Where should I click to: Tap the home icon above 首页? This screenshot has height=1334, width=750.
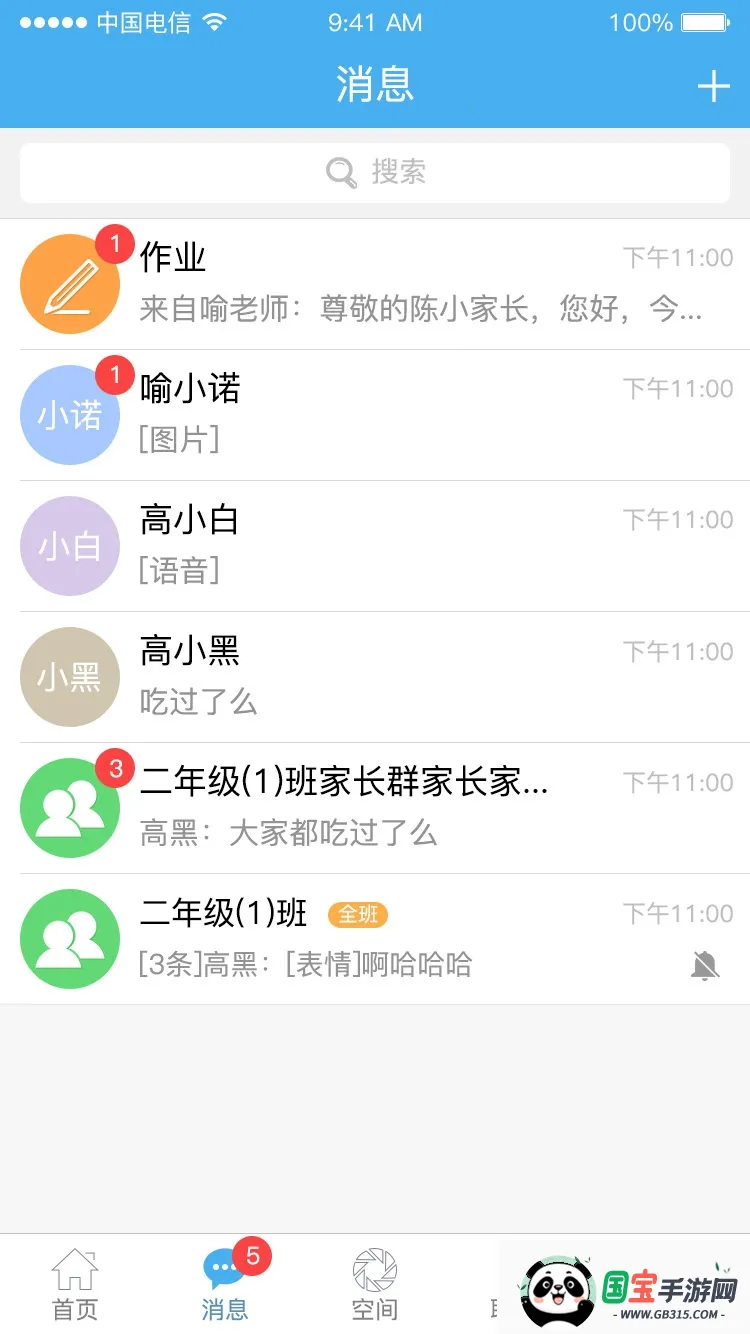75,1265
